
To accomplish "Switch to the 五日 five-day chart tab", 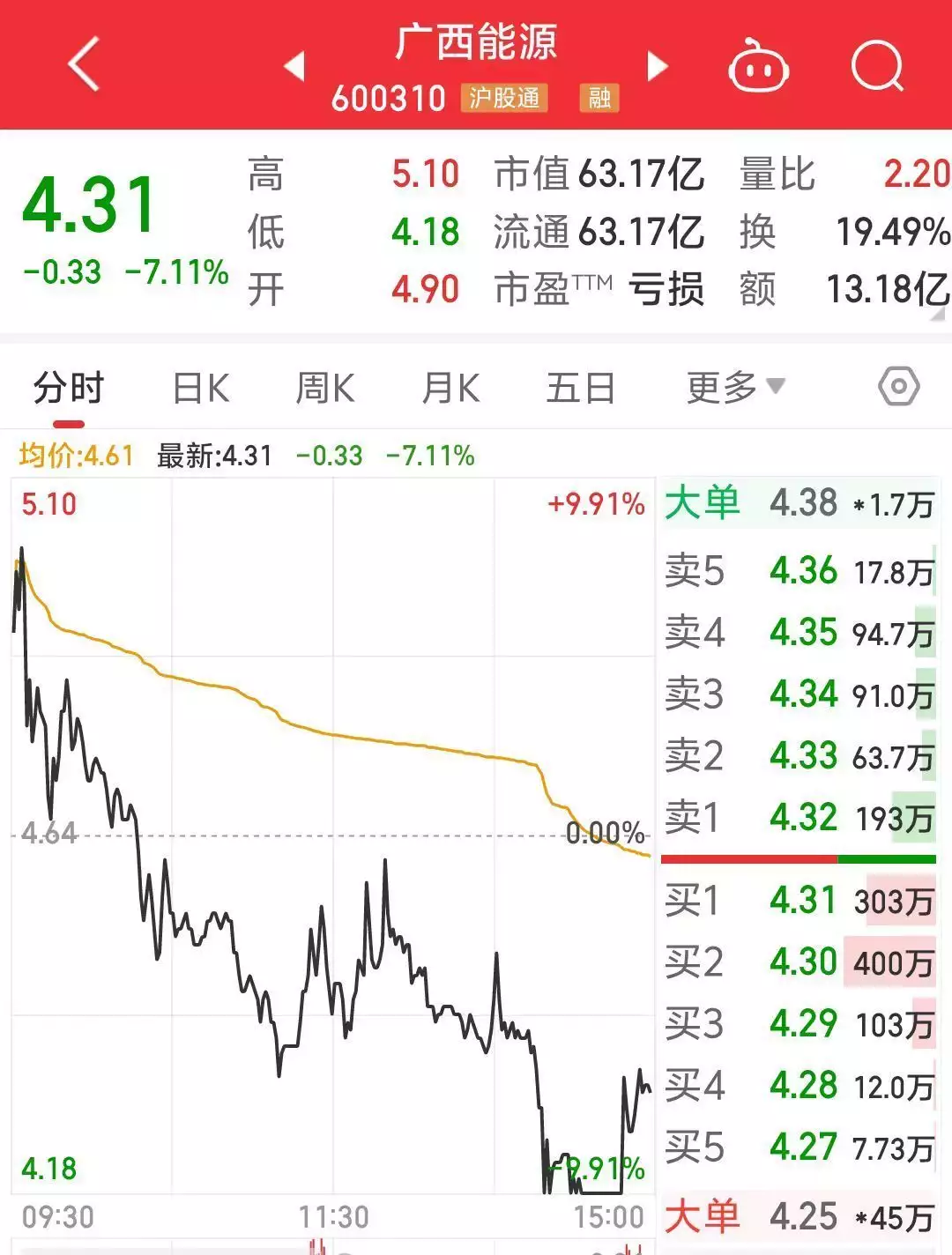I will pos(580,386).
